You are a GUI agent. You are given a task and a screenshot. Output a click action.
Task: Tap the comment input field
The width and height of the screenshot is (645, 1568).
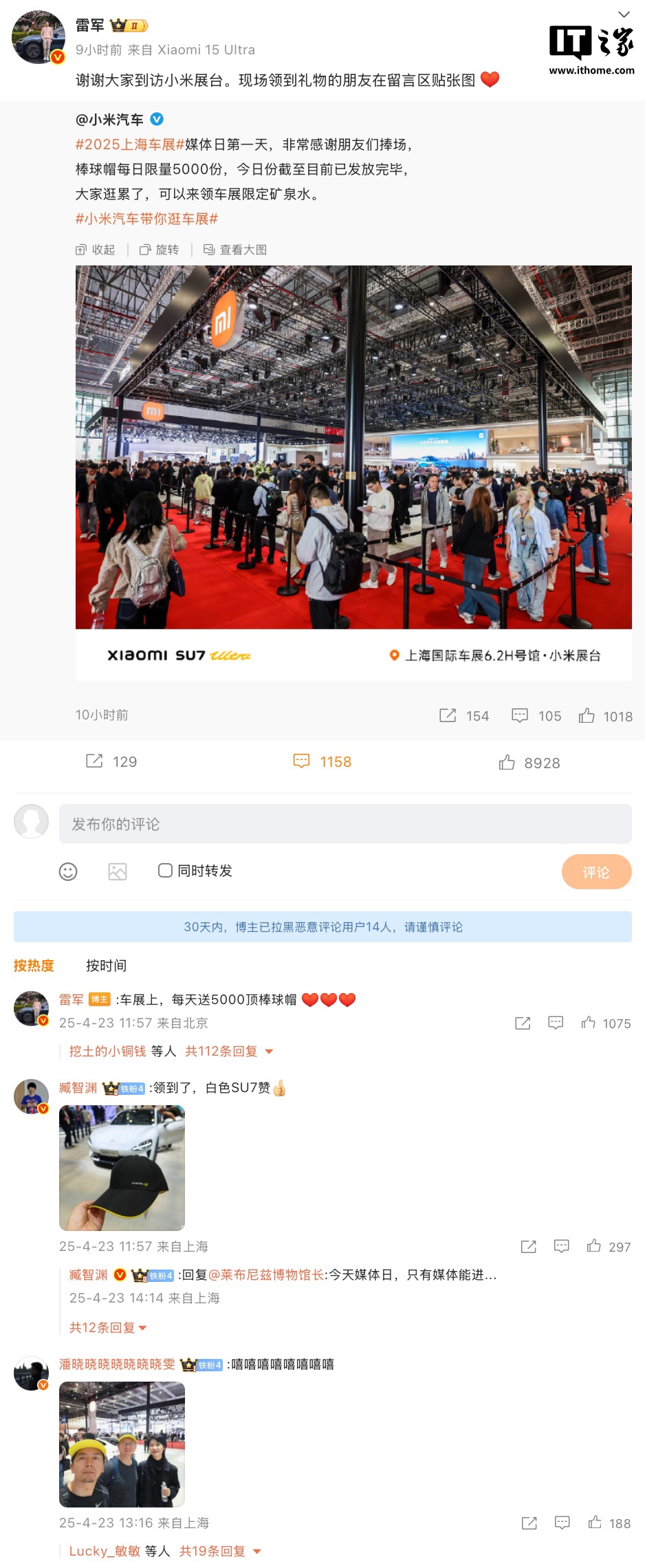tap(345, 824)
